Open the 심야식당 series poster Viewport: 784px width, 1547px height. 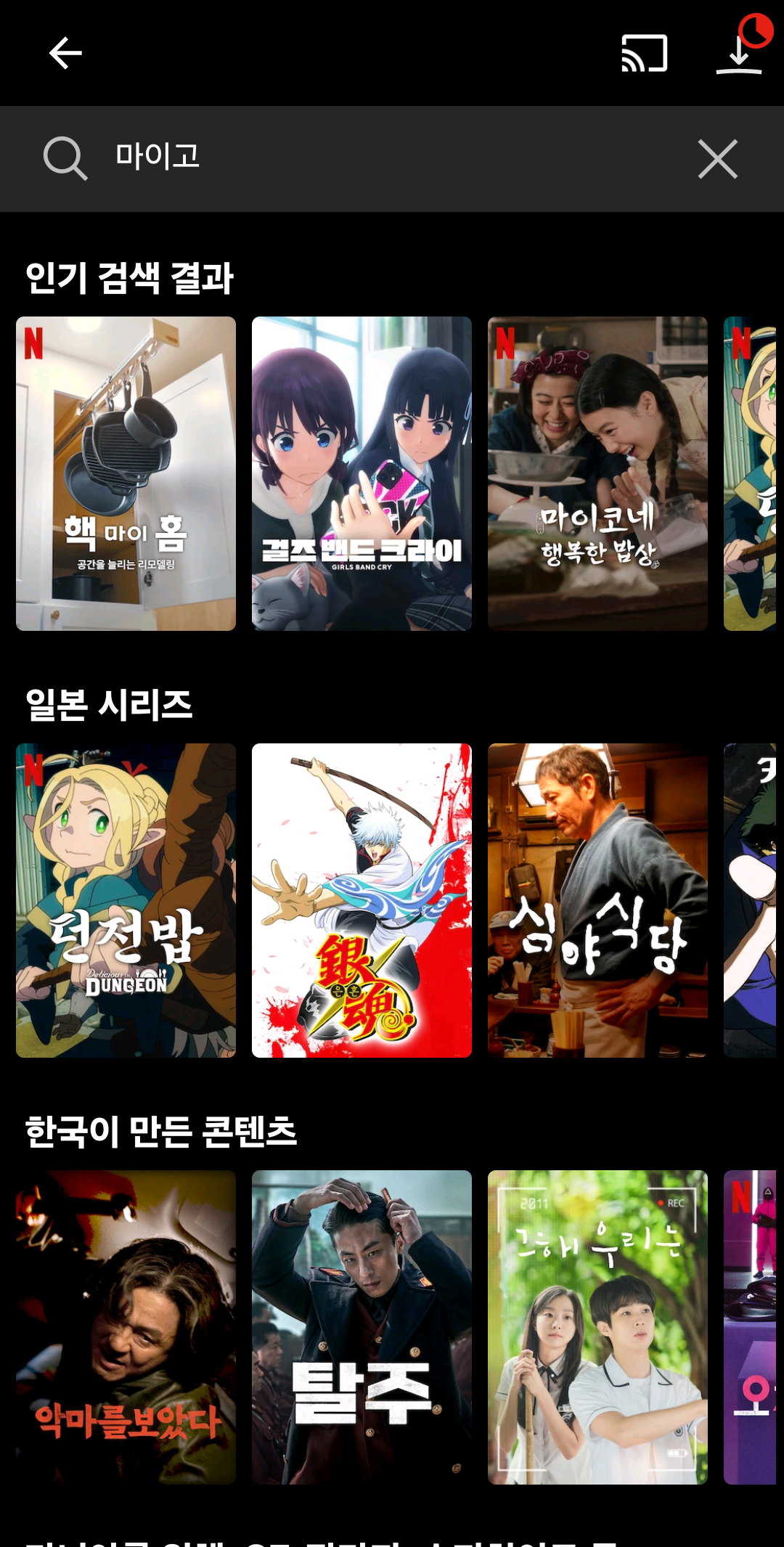tap(597, 900)
